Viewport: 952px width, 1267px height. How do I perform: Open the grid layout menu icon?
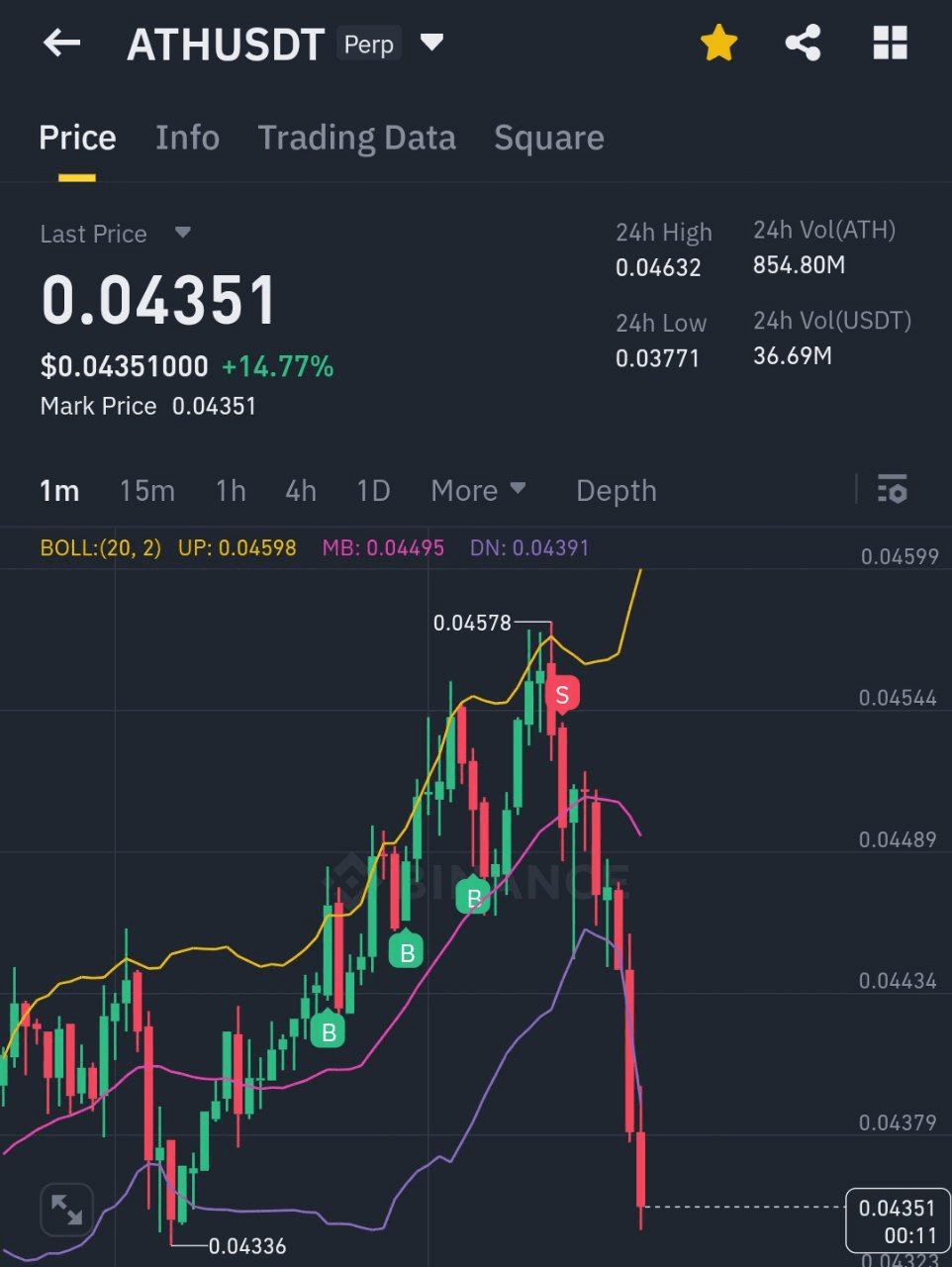tap(890, 44)
